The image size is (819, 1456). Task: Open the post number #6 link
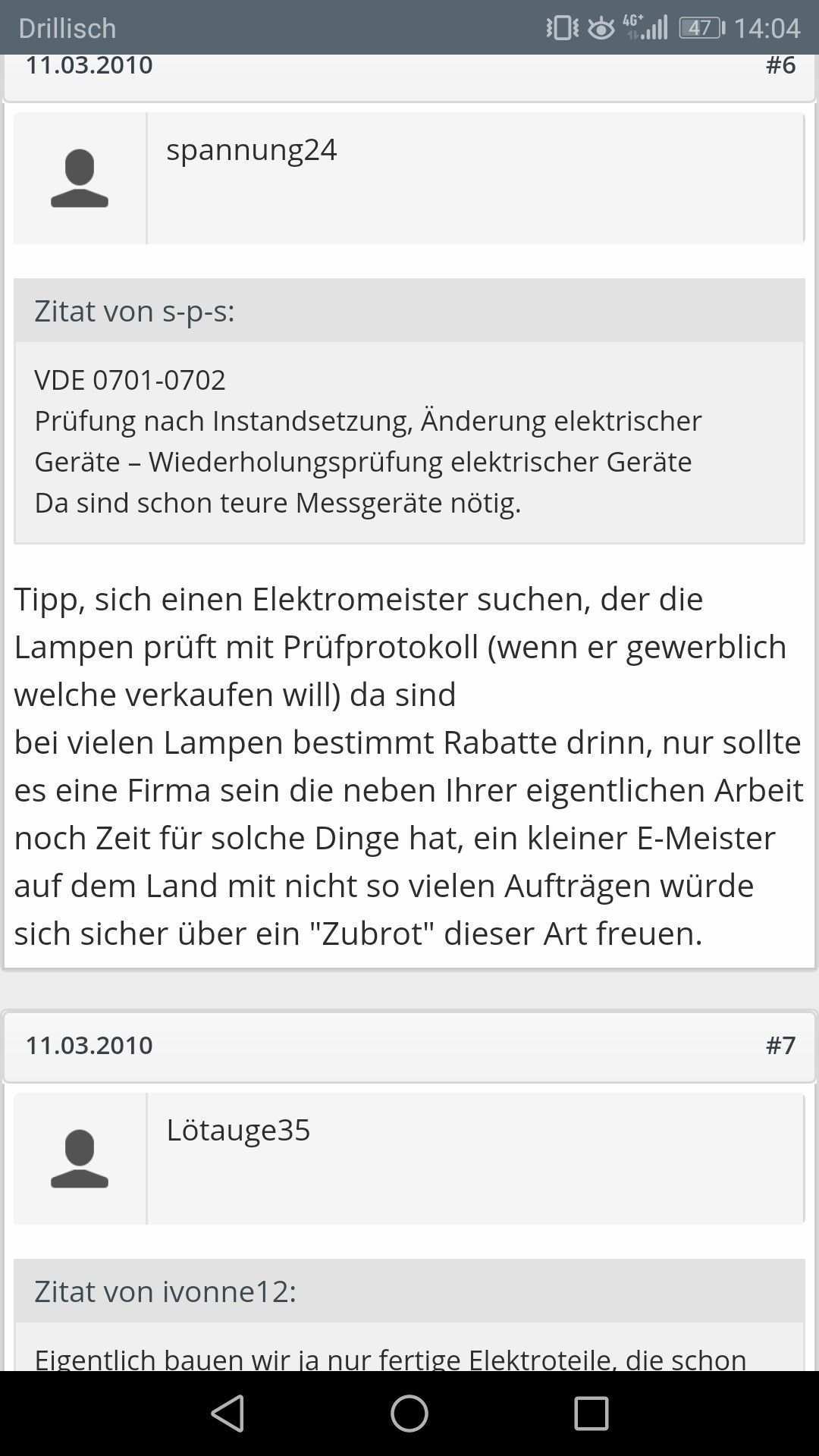tap(780, 65)
